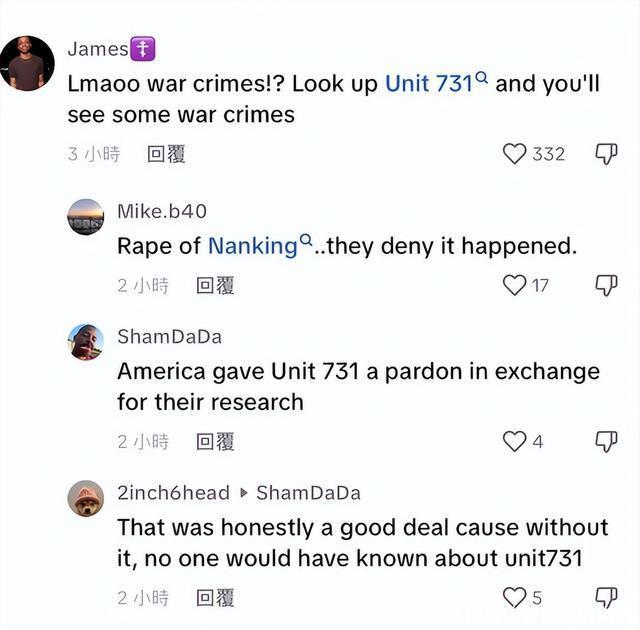The image size is (640, 630).
Task: Reply to Mike.b40's comment
Action: pos(215,285)
